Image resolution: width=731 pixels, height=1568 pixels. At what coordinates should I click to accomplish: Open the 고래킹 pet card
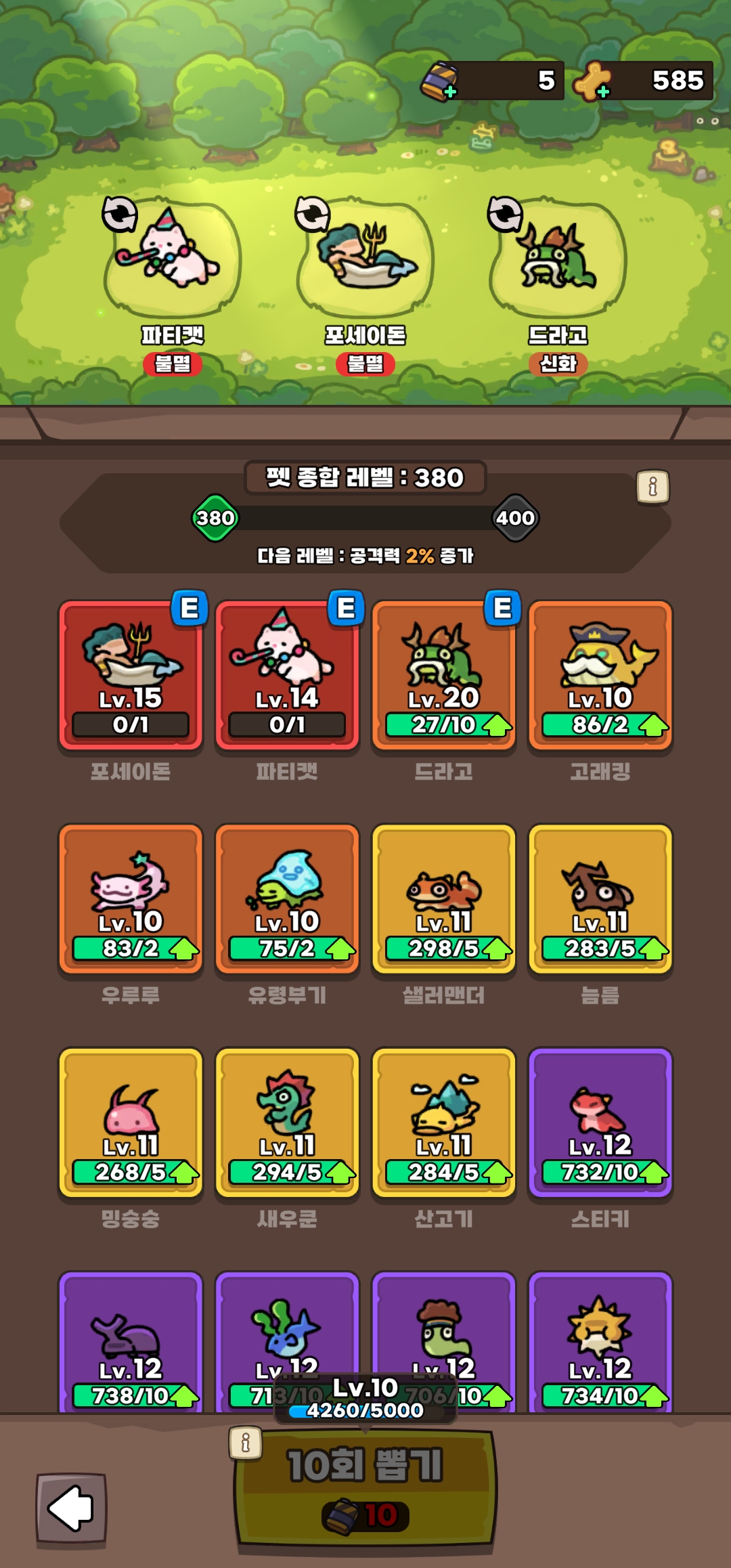600,675
